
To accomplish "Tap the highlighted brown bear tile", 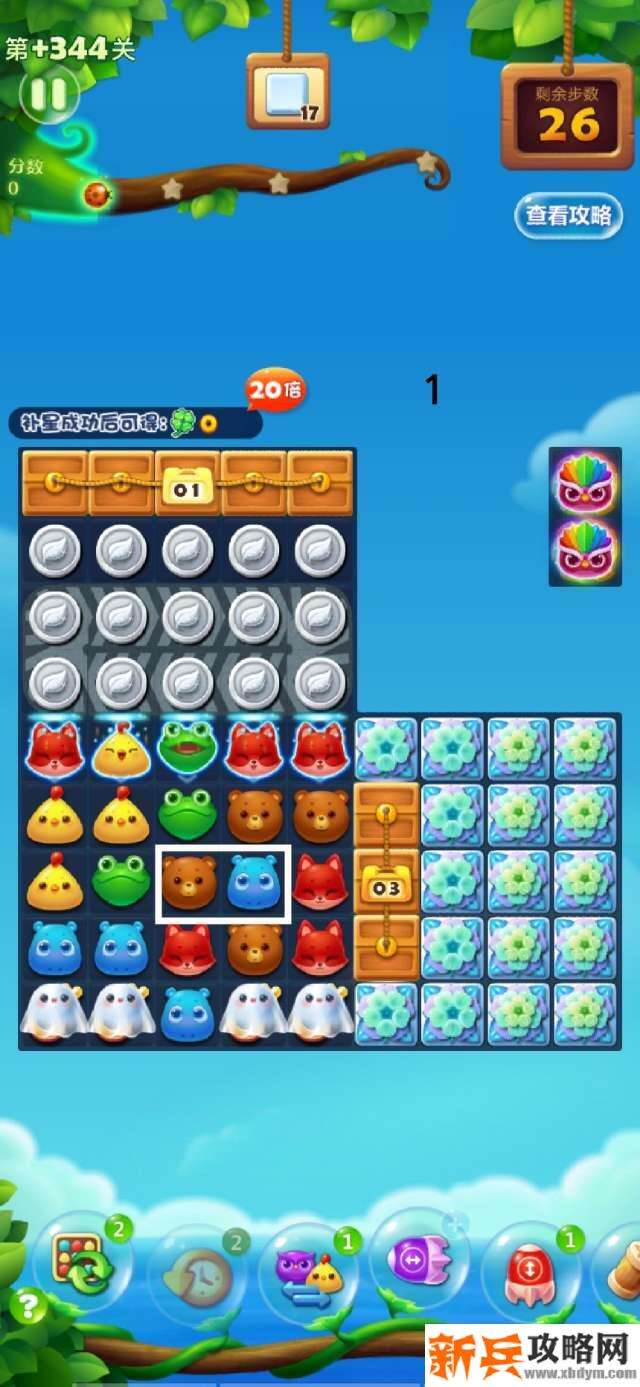I will click(189, 883).
